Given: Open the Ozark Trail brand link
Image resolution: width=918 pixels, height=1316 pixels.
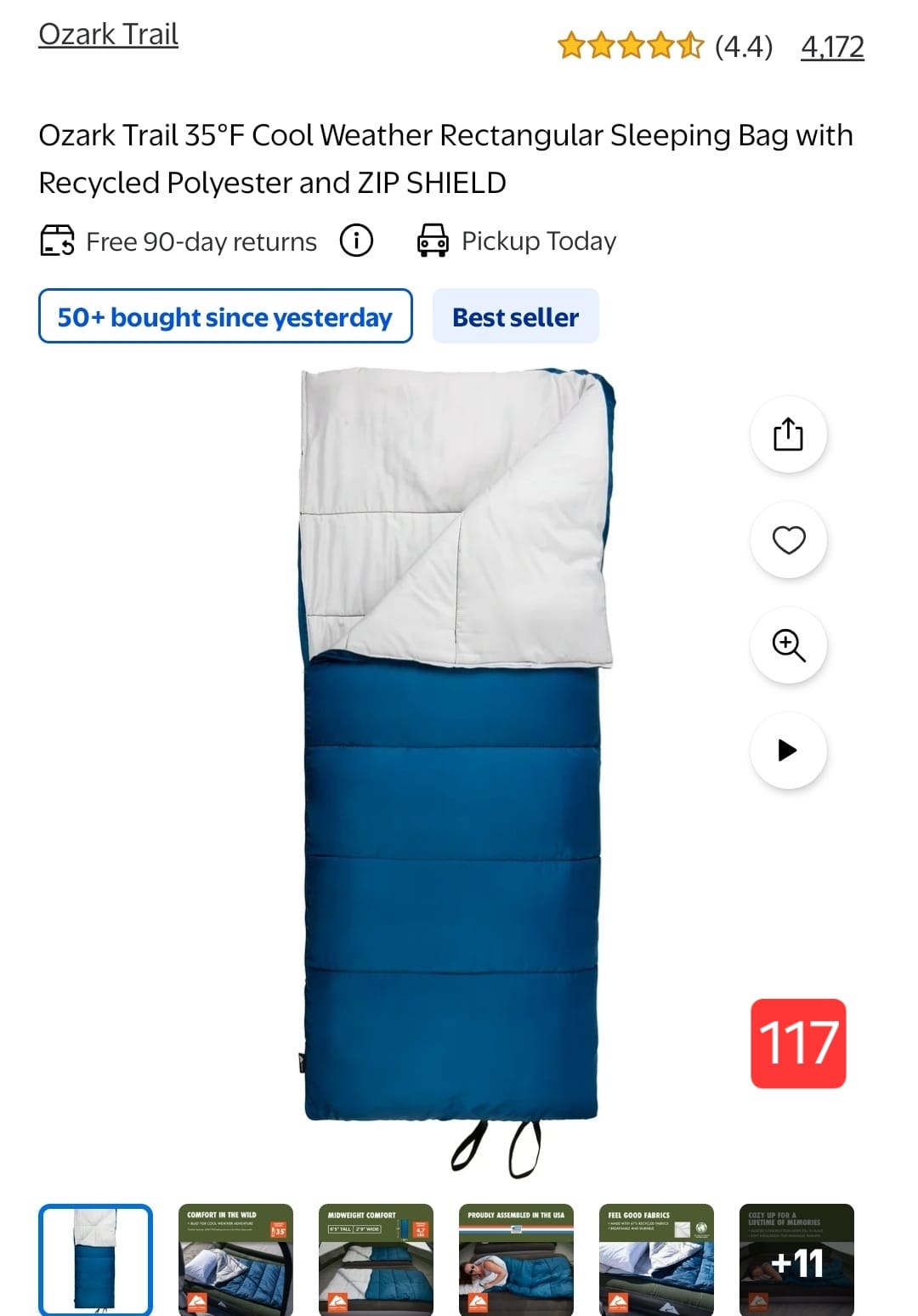Looking at the screenshot, I should click(108, 35).
